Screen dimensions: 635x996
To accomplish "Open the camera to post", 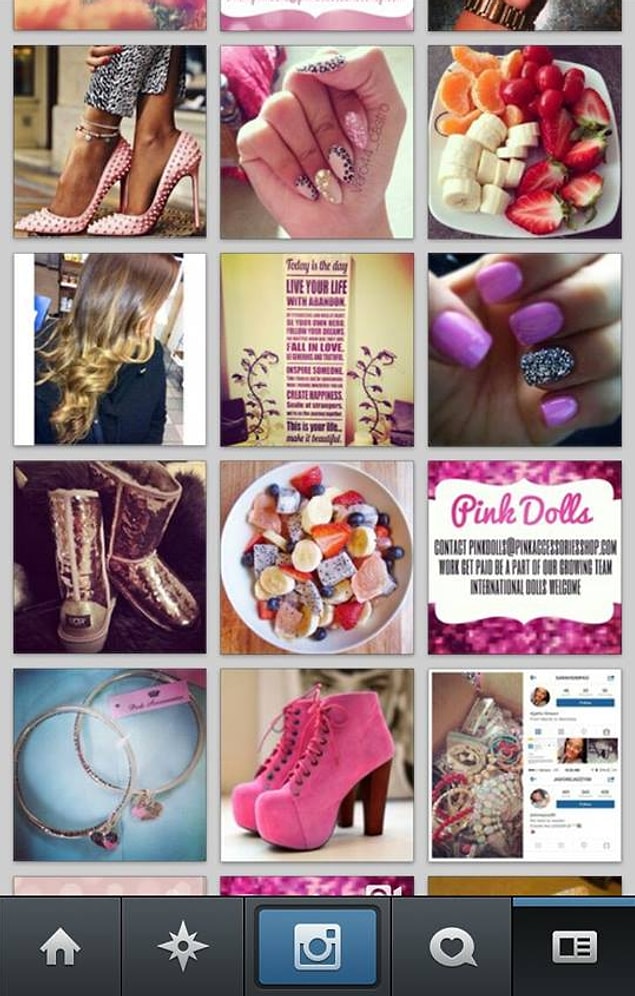I will pyautogui.click(x=318, y=946).
